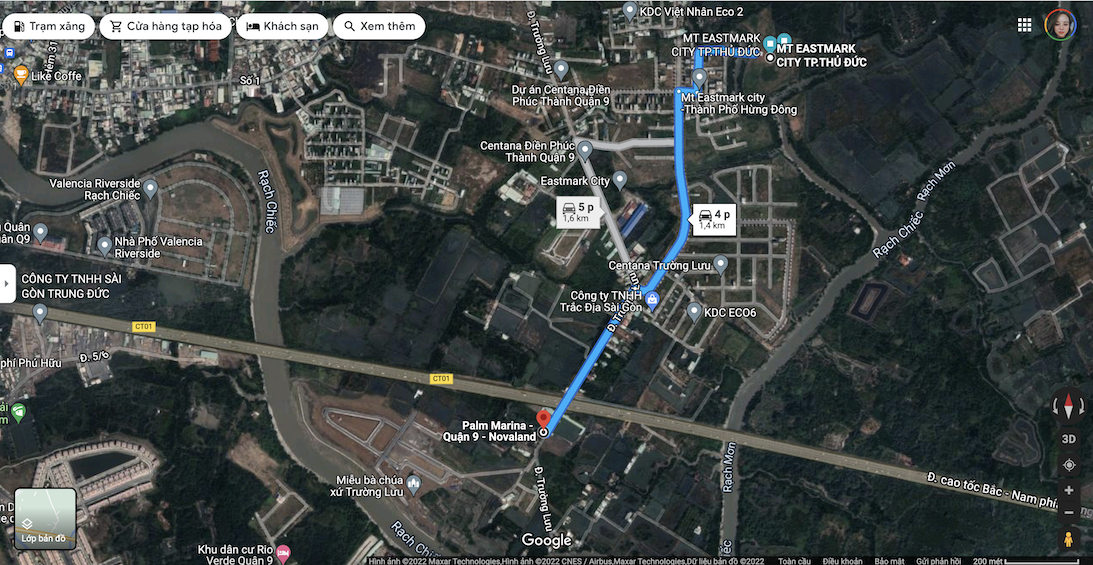The height and width of the screenshot is (565, 1093).
Task: Switch map layer via Lớp bản đồ
Action: 45,518
